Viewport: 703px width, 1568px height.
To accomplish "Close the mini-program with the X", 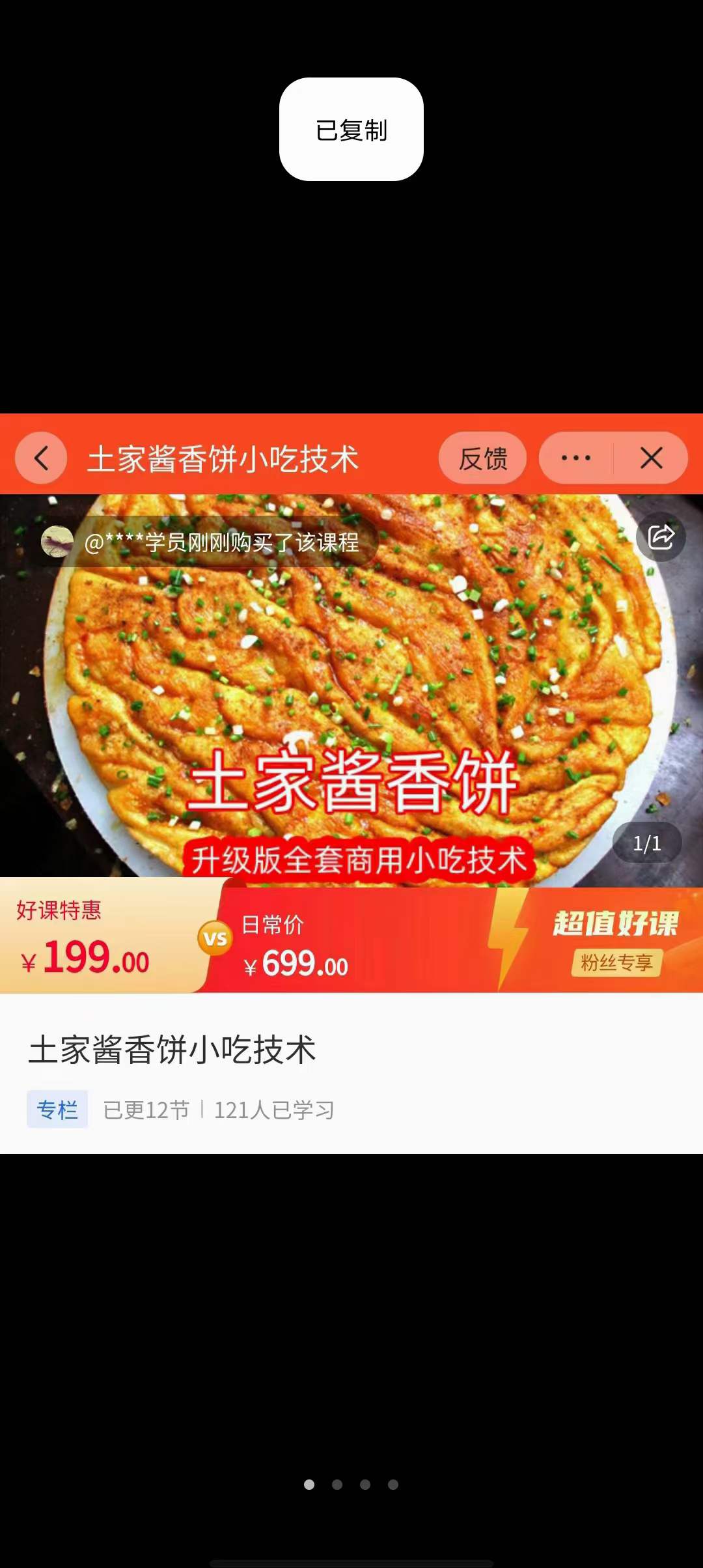I will pyautogui.click(x=651, y=458).
